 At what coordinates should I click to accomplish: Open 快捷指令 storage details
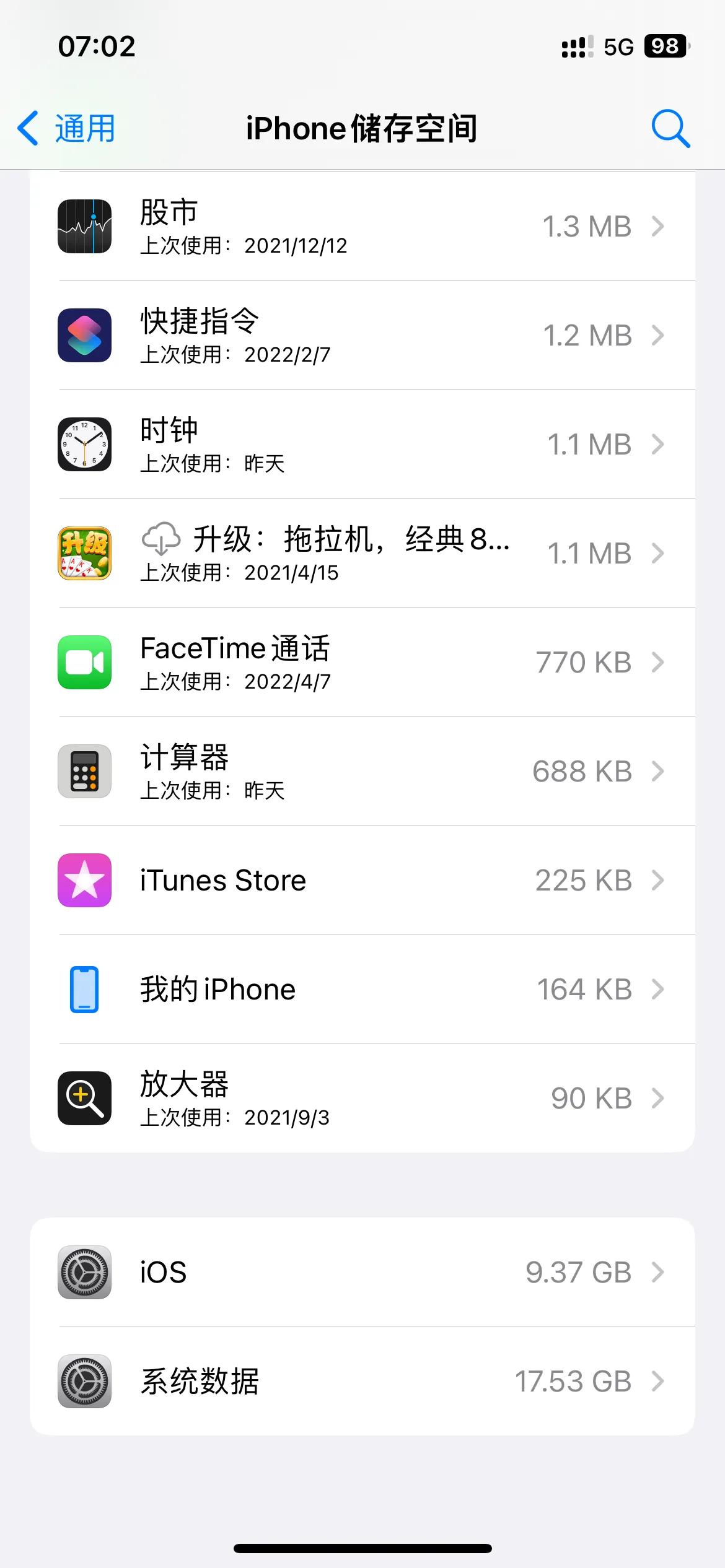362,335
